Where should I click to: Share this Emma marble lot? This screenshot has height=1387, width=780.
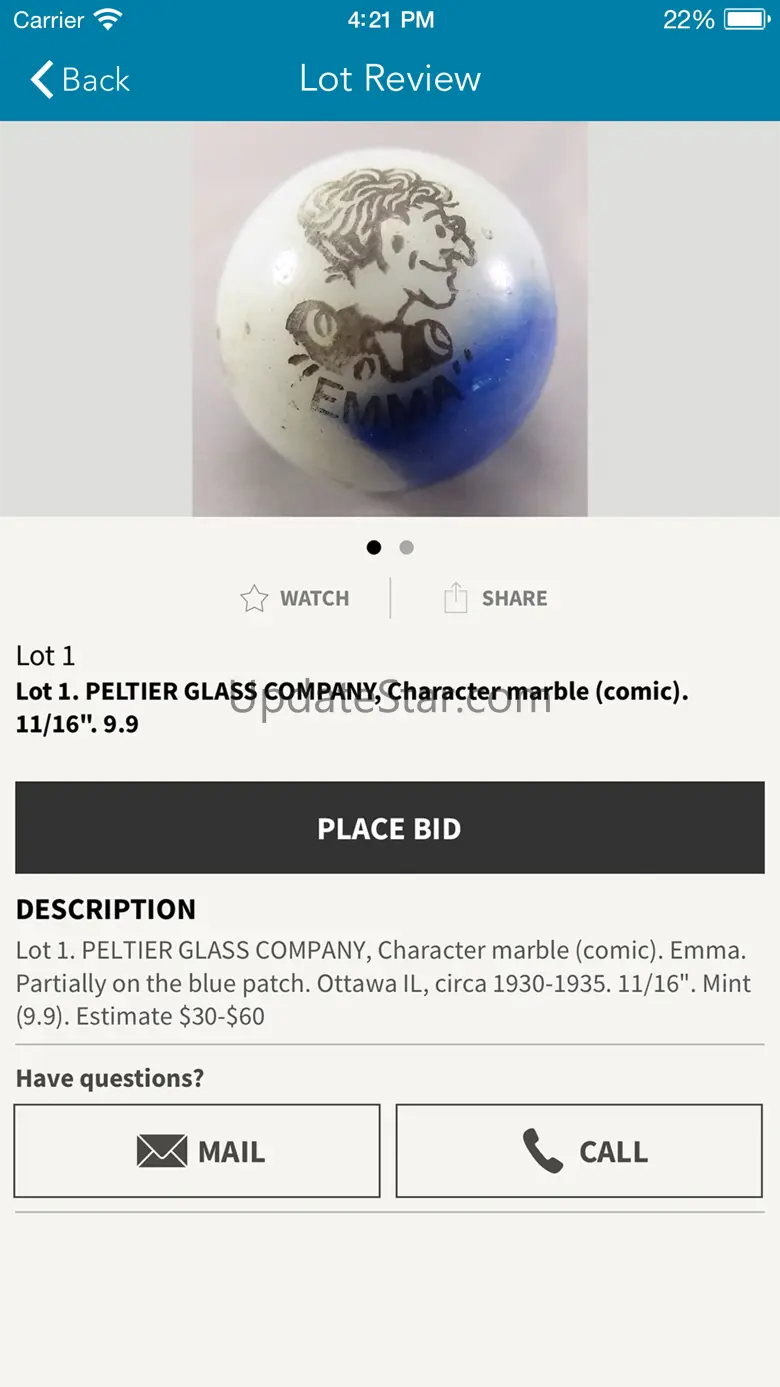pos(495,598)
